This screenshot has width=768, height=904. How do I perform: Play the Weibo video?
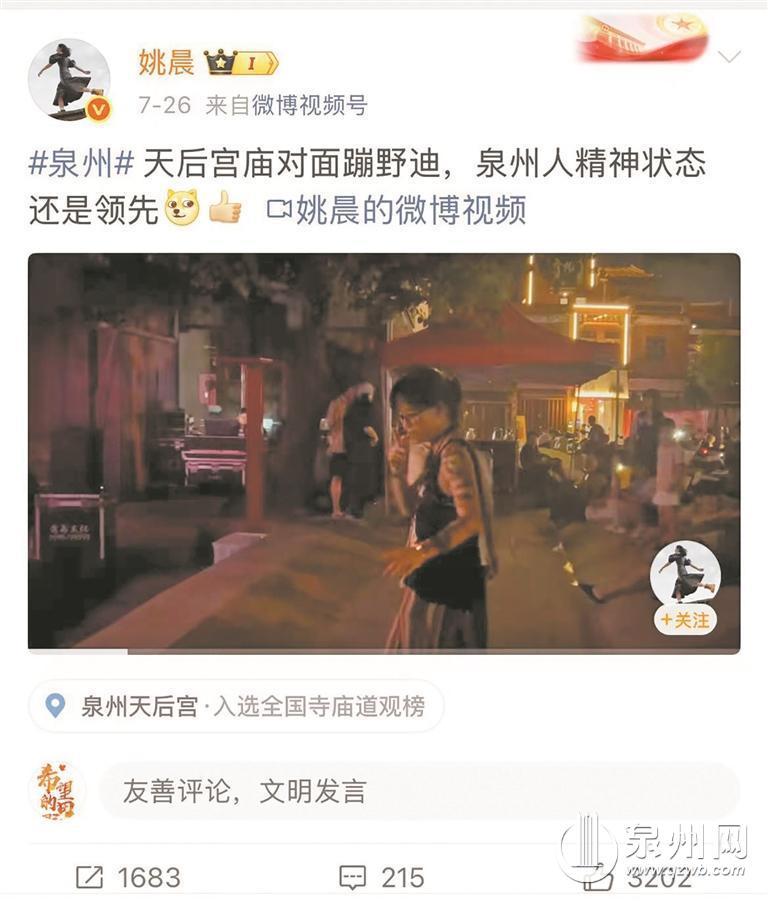(x=384, y=452)
